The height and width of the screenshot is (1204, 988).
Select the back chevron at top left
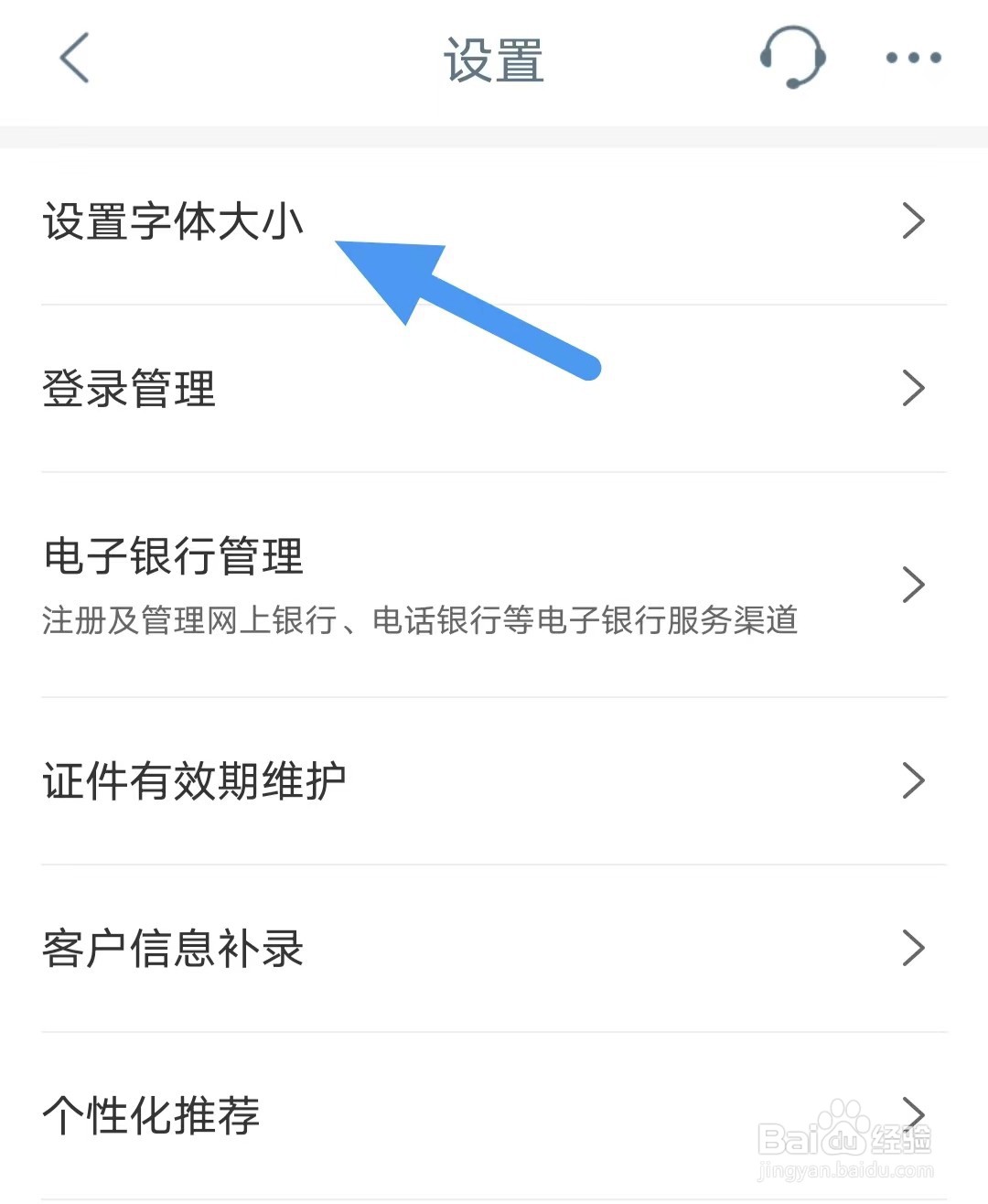(x=73, y=57)
